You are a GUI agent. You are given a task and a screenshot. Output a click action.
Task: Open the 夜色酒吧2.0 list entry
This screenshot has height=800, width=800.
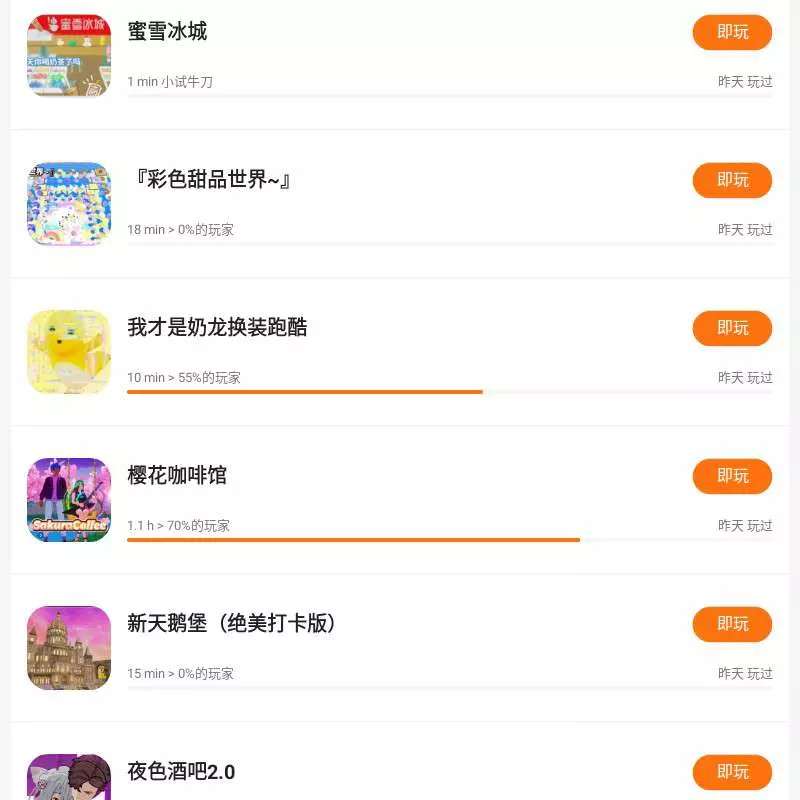click(x=181, y=772)
